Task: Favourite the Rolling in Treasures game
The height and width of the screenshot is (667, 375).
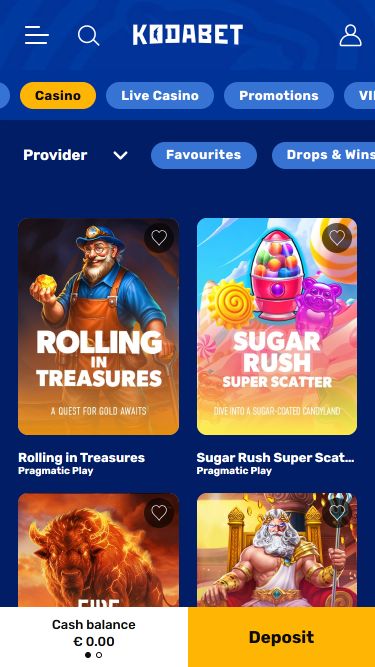Action: coord(159,238)
